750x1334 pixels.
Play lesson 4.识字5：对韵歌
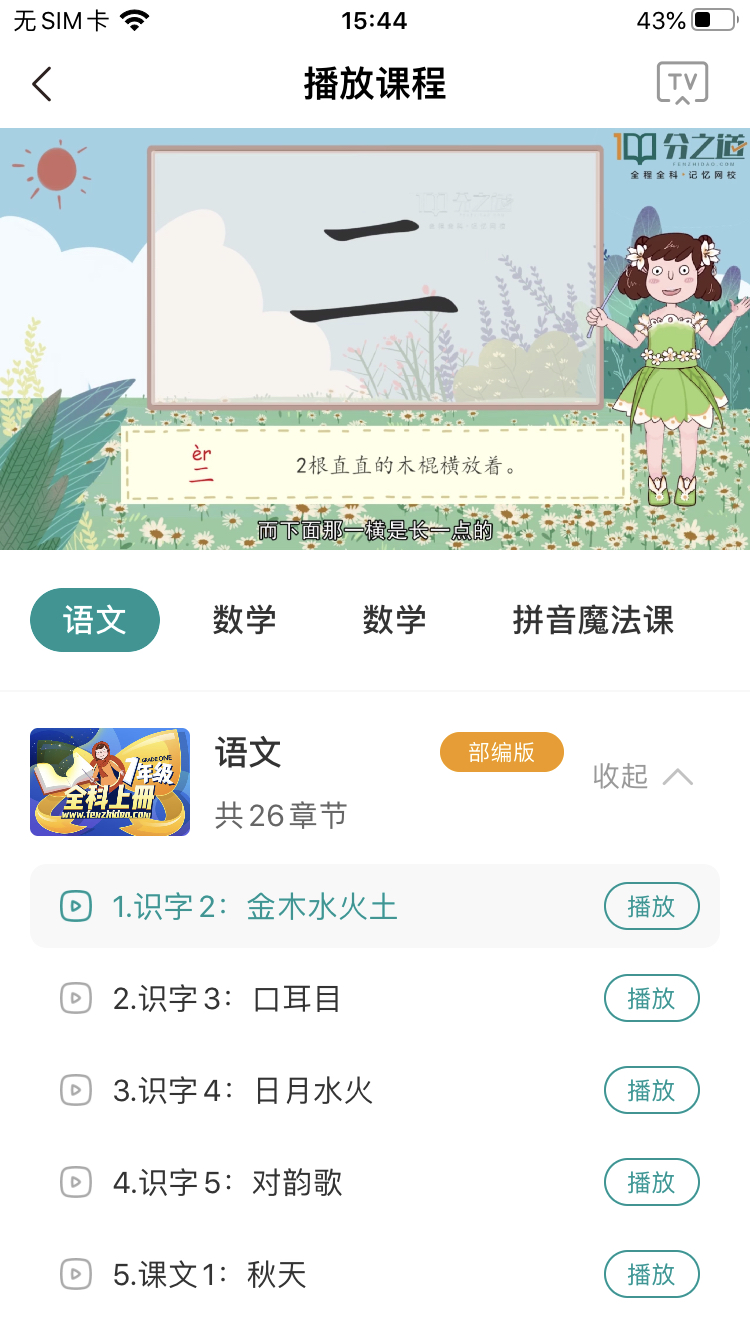point(651,1183)
